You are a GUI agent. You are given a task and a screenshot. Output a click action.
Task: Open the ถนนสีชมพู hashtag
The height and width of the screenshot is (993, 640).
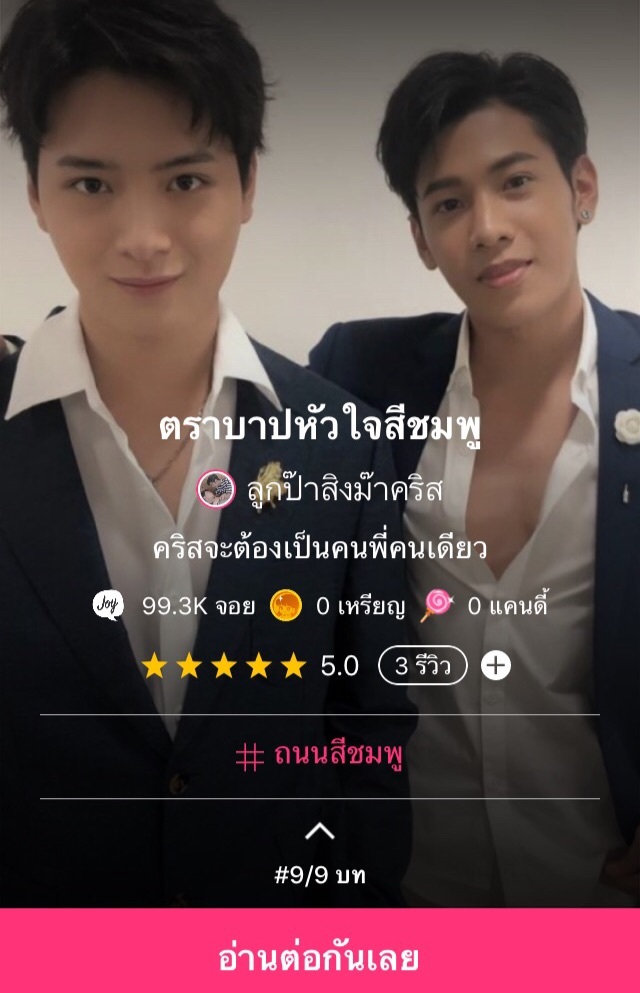pos(319,757)
